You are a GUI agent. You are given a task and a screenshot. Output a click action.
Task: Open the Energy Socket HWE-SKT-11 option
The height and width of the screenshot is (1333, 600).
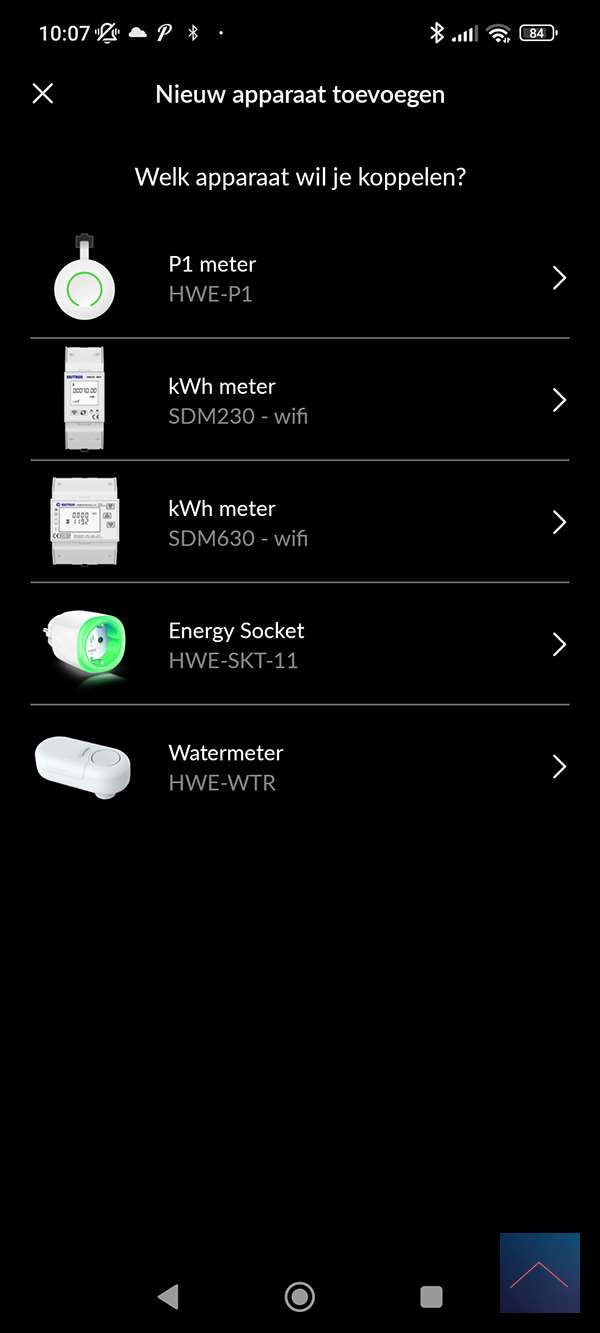(x=300, y=644)
